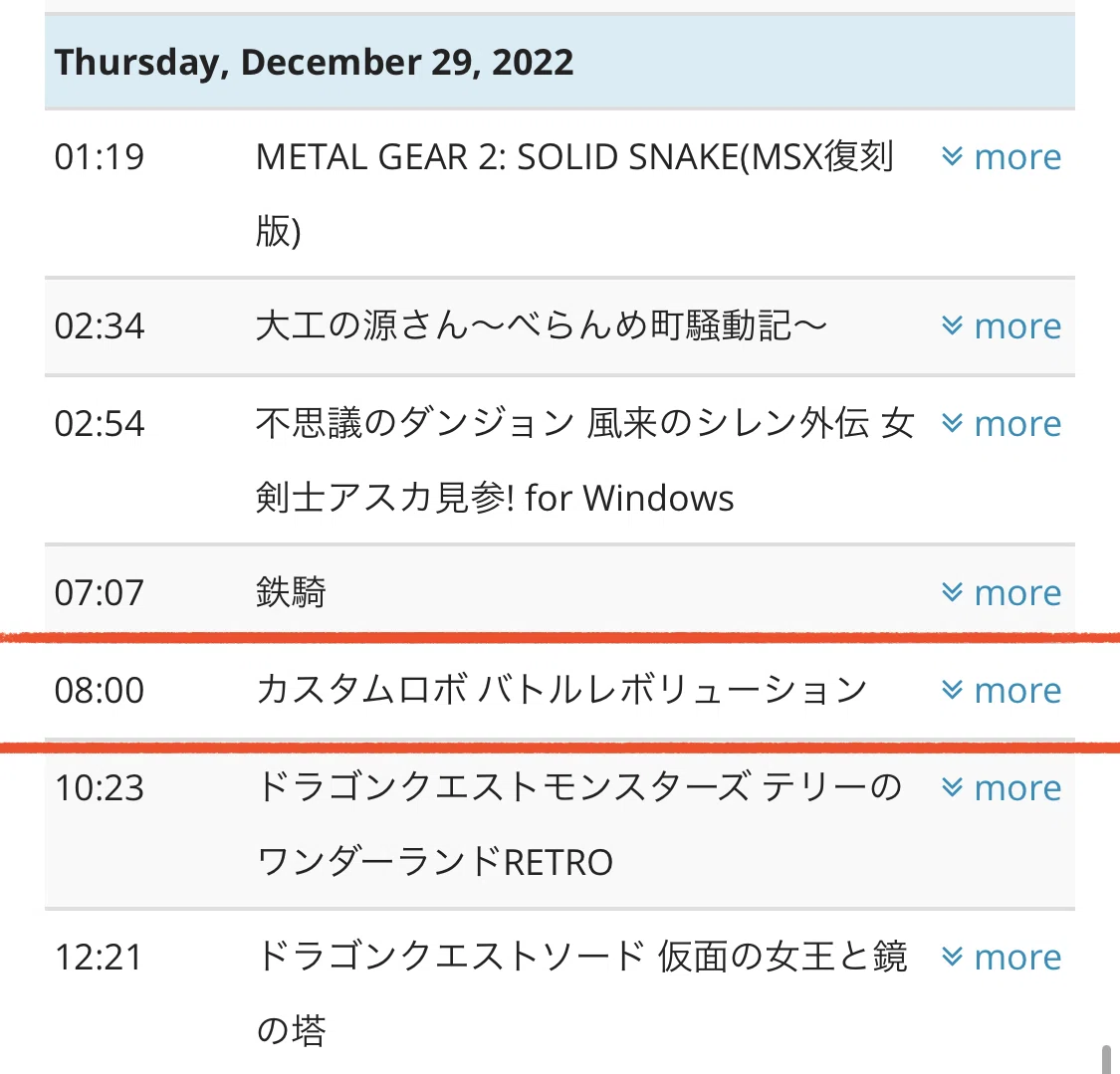Expand more for 大工の源さん entry at 02:34
The height and width of the screenshot is (1074, 1120).
click(1002, 326)
